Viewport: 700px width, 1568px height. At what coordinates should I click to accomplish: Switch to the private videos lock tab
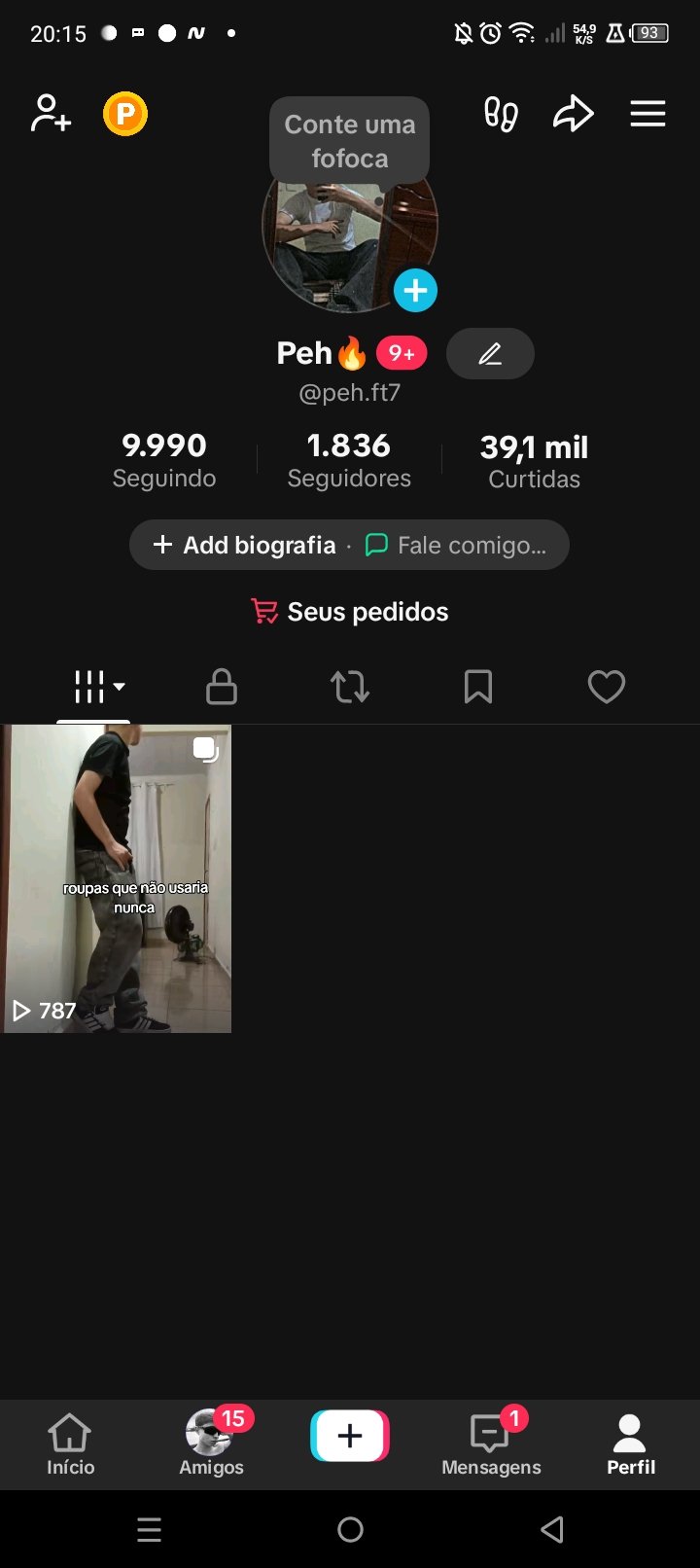[x=222, y=687]
